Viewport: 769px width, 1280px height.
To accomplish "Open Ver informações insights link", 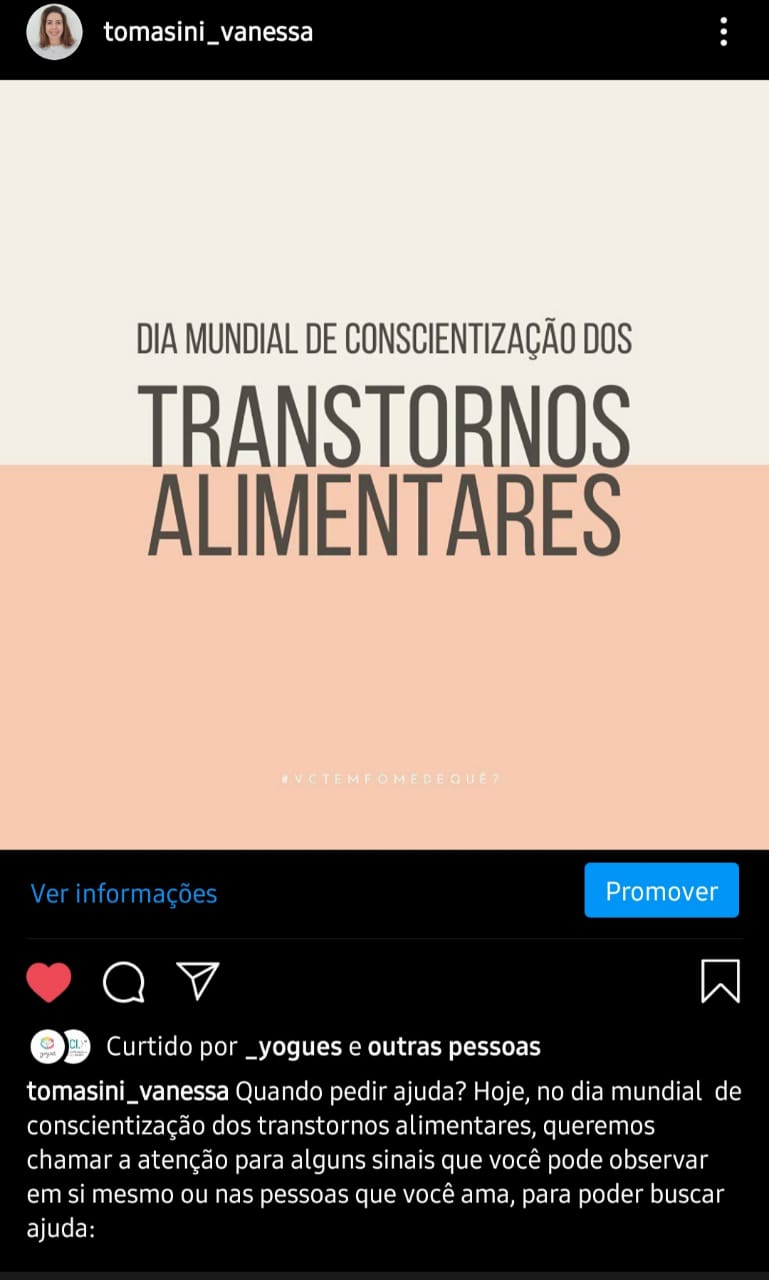I will (124, 893).
